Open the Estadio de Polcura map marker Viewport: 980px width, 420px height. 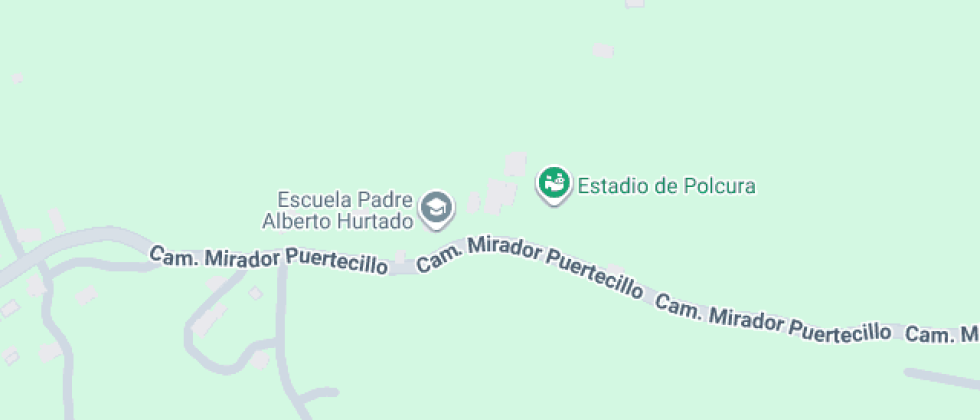553,184
